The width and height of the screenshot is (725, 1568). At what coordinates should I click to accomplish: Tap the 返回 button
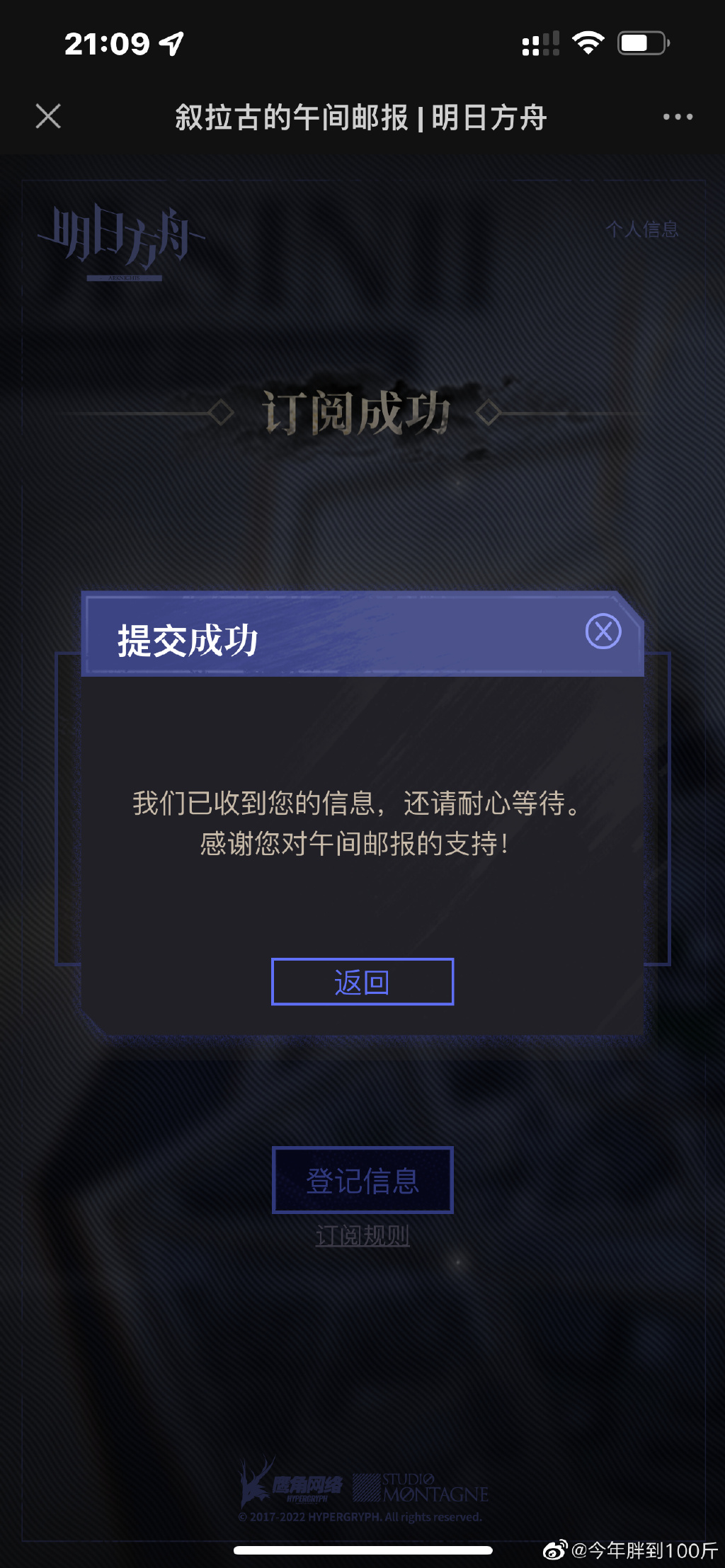click(x=362, y=982)
